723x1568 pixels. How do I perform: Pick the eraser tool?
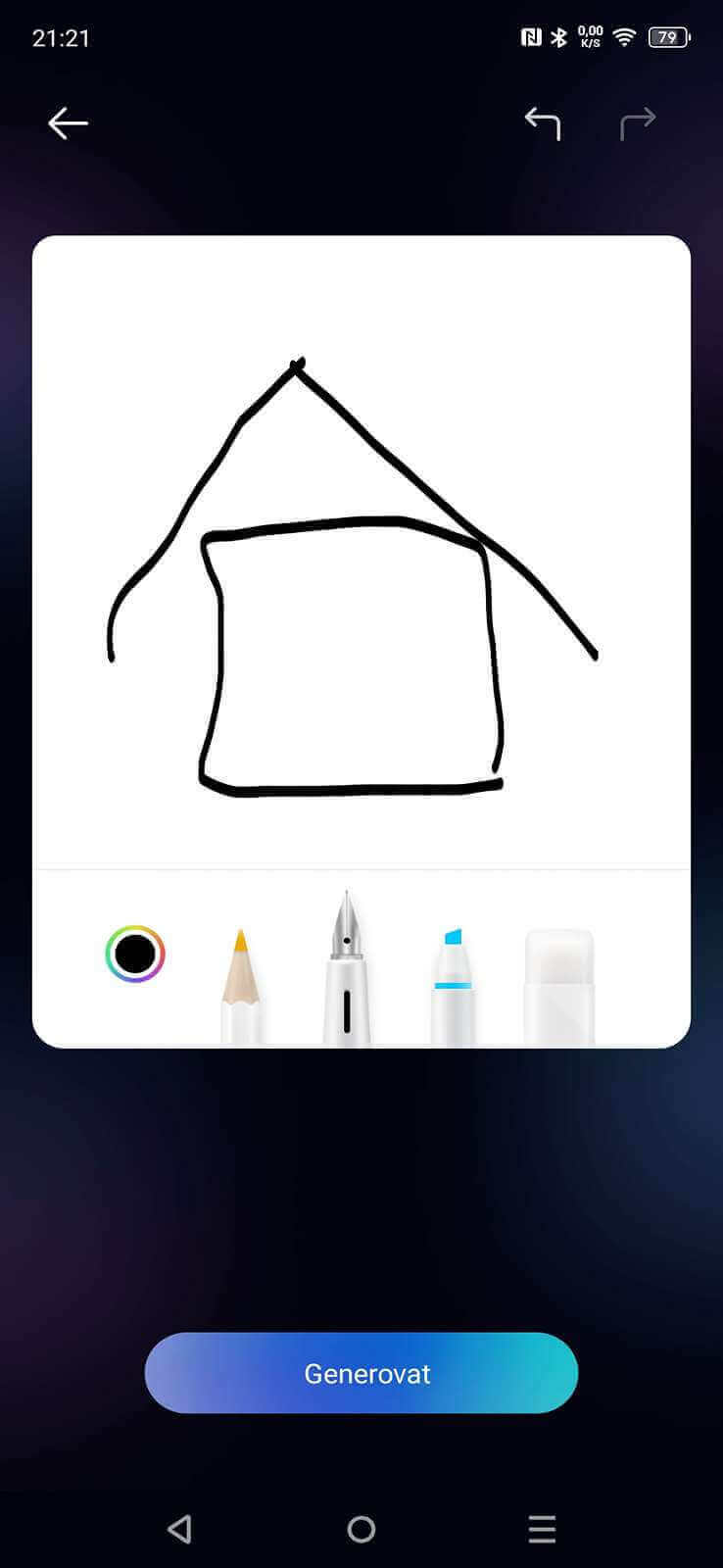coord(559,985)
